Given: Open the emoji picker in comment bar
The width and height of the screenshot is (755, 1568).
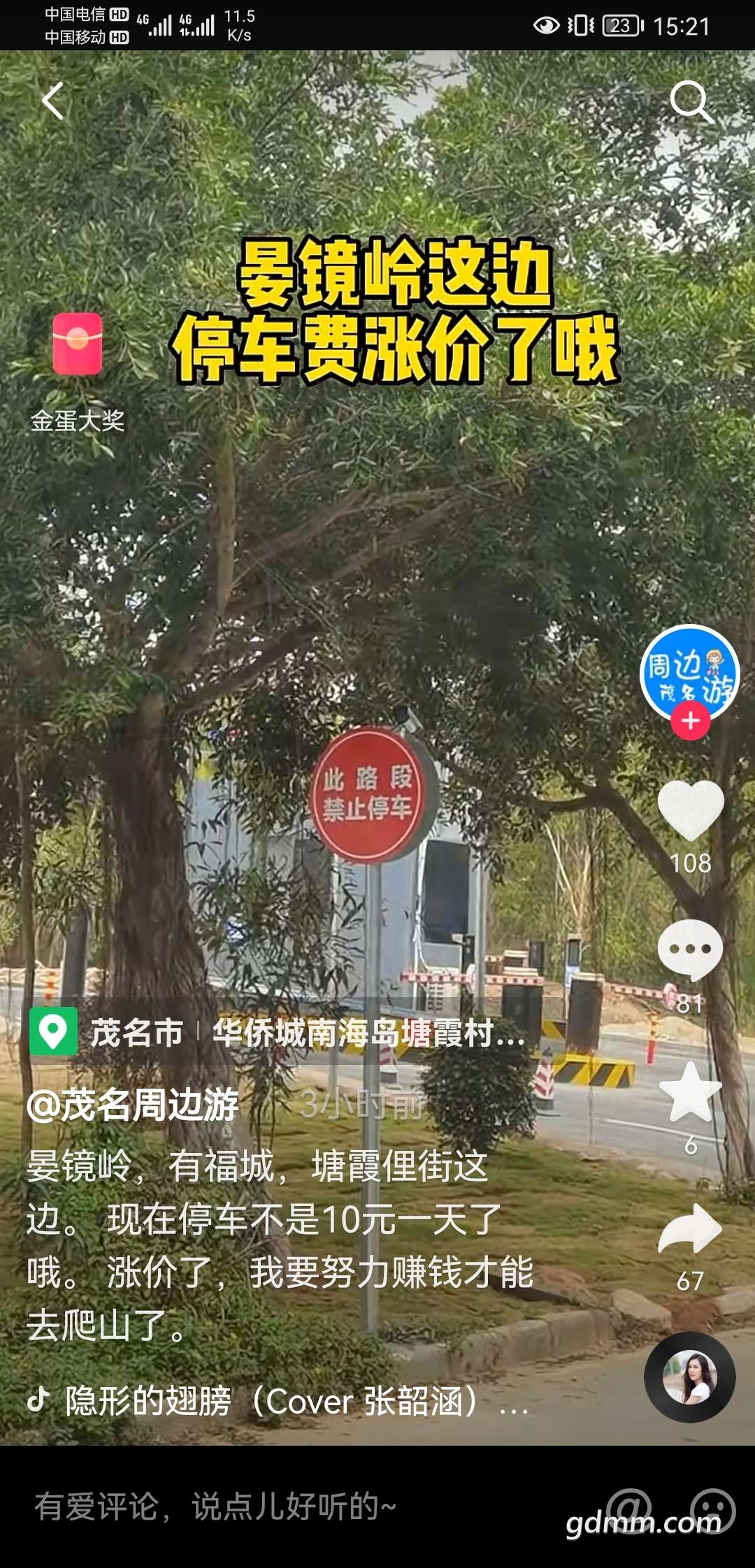Looking at the screenshot, I should [713, 1509].
